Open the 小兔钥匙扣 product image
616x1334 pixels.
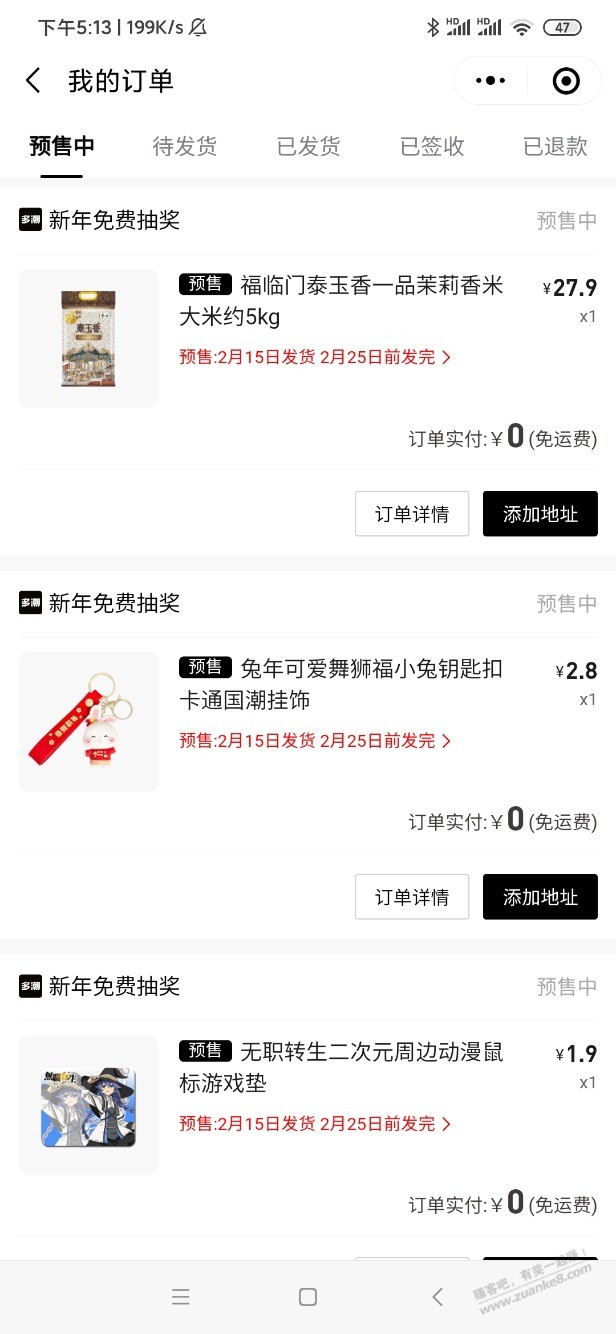tap(88, 722)
